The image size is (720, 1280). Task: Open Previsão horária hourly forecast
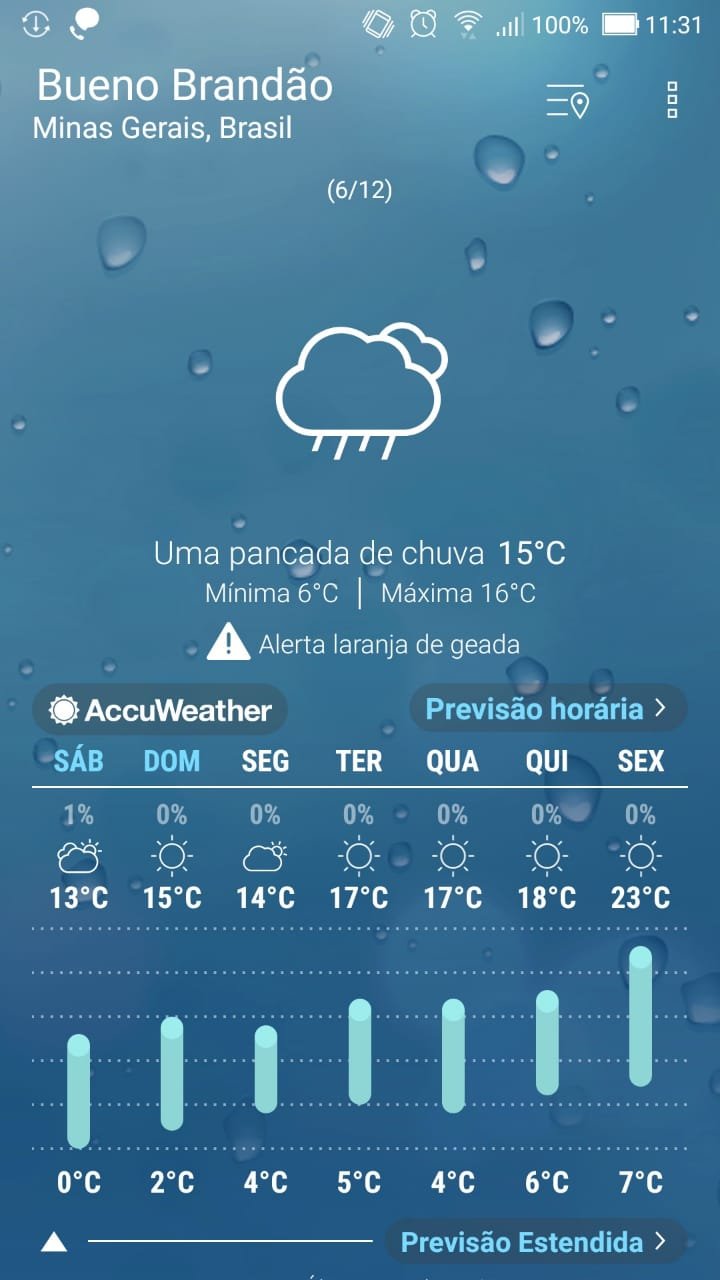[548, 709]
